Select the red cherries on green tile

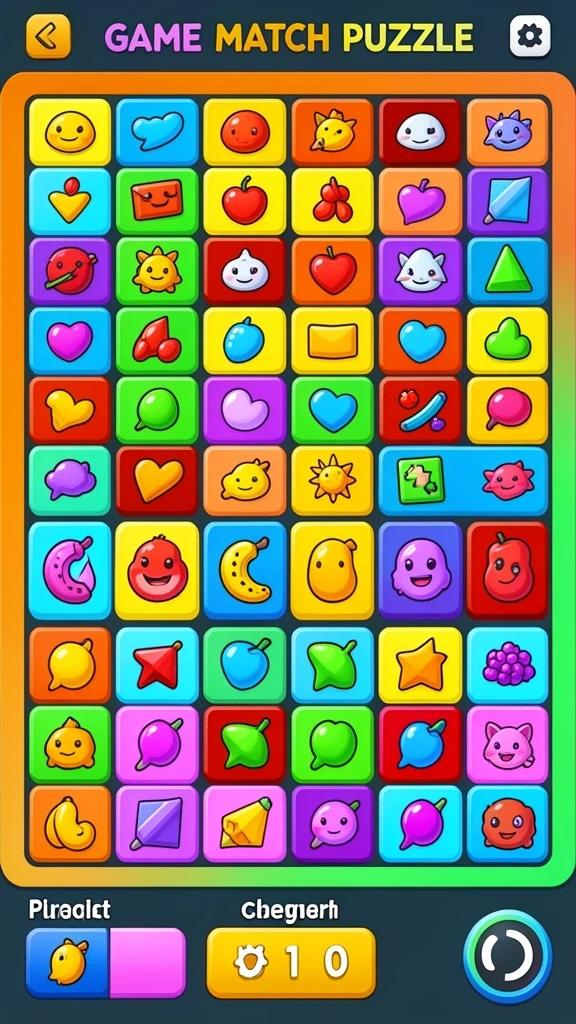tap(157, 341)
